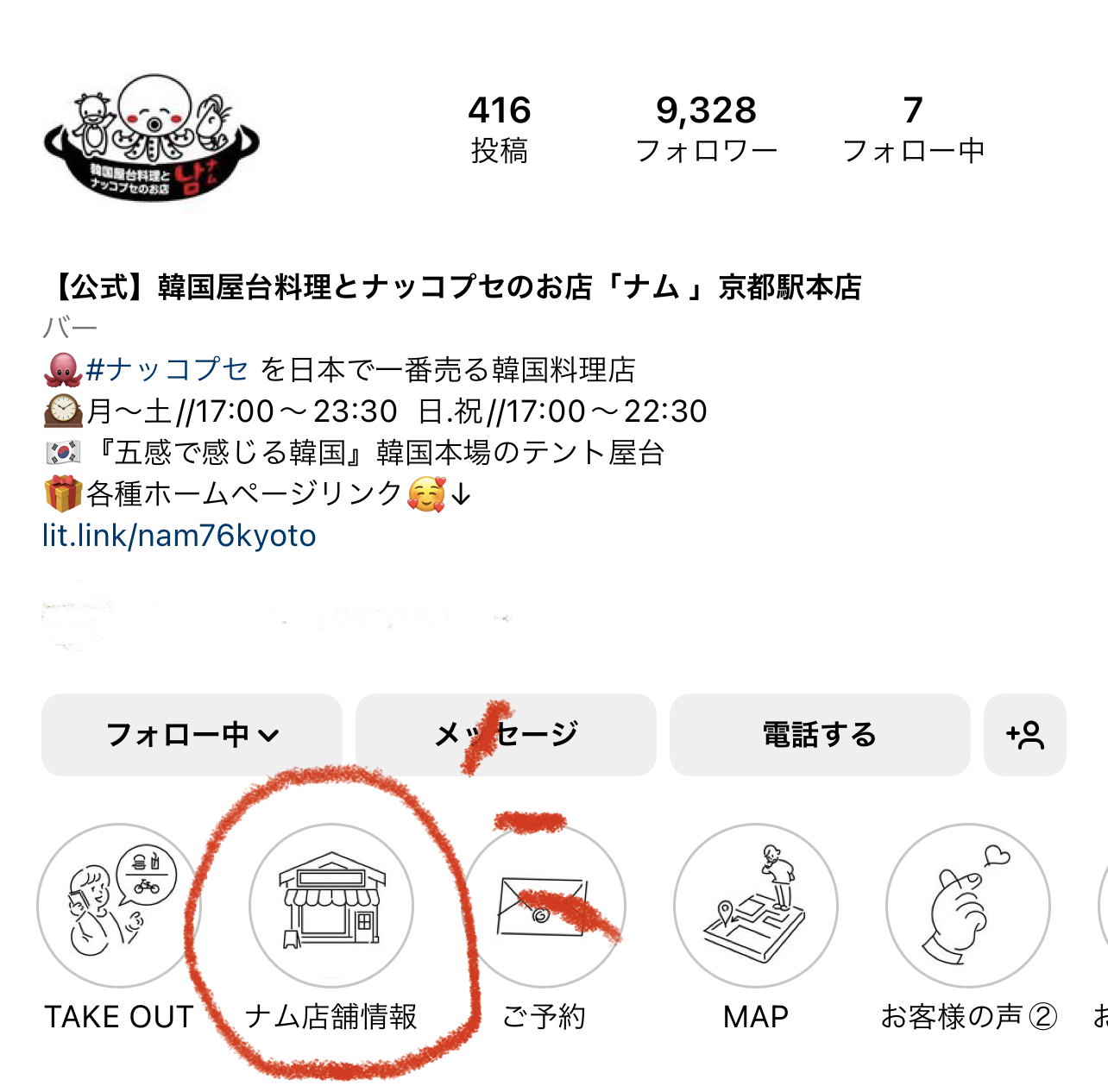Call the restaurant with 電話する
The image size is (1108, 1092).
coord(819,735)
